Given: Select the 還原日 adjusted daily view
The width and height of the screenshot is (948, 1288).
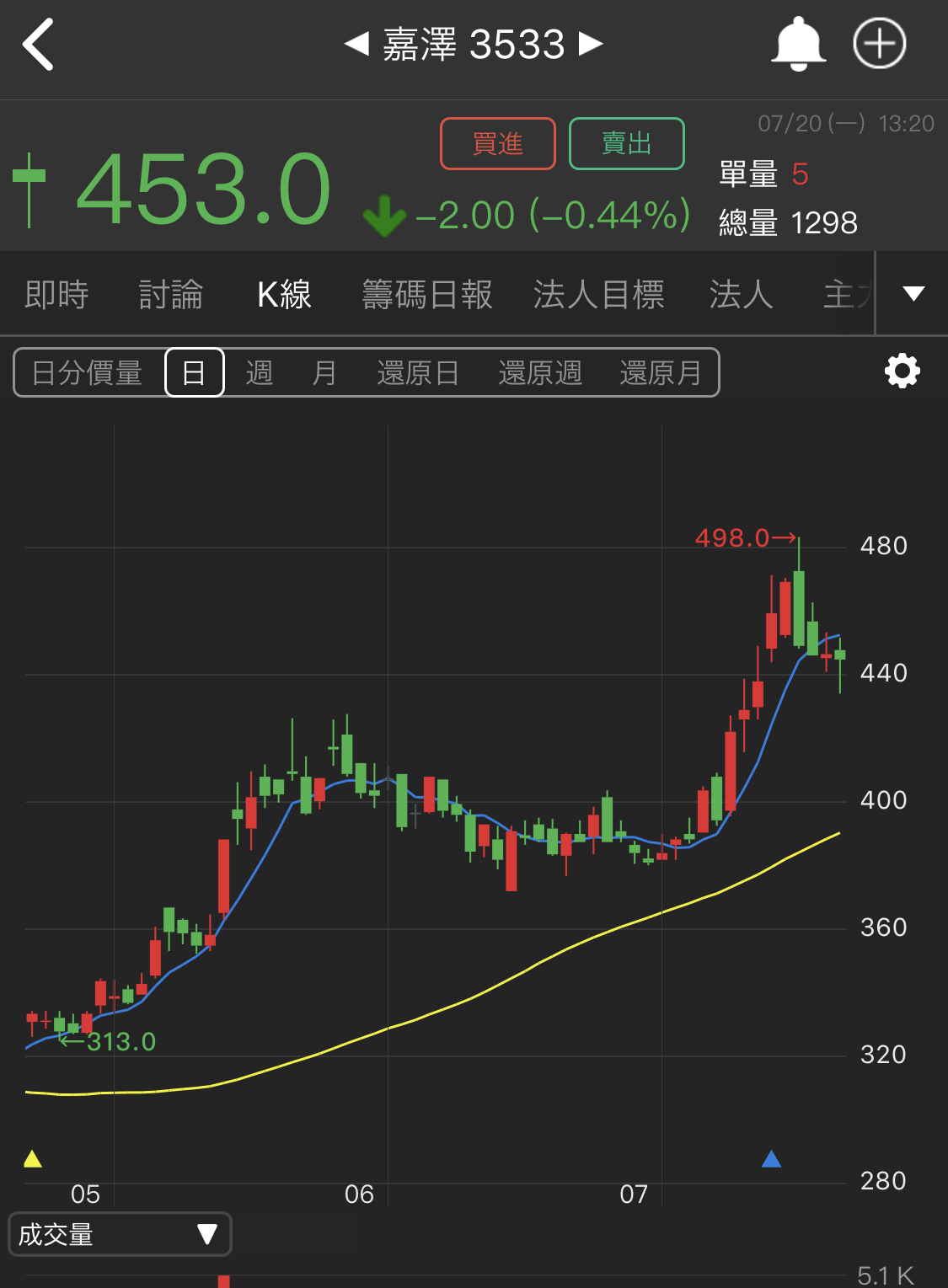Looking at the screenshot, I should coord(418,372).
